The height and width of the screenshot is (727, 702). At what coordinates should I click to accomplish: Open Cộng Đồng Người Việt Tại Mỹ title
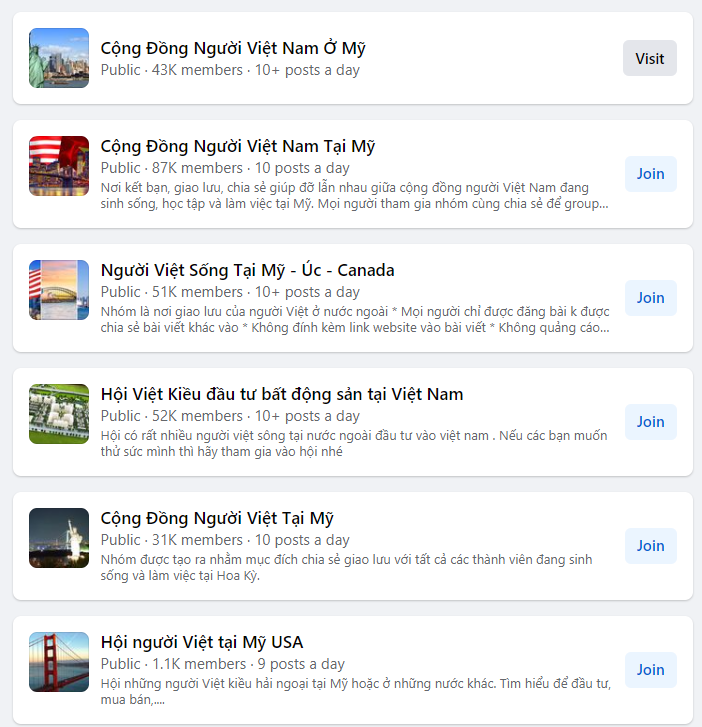click(217, 518)
